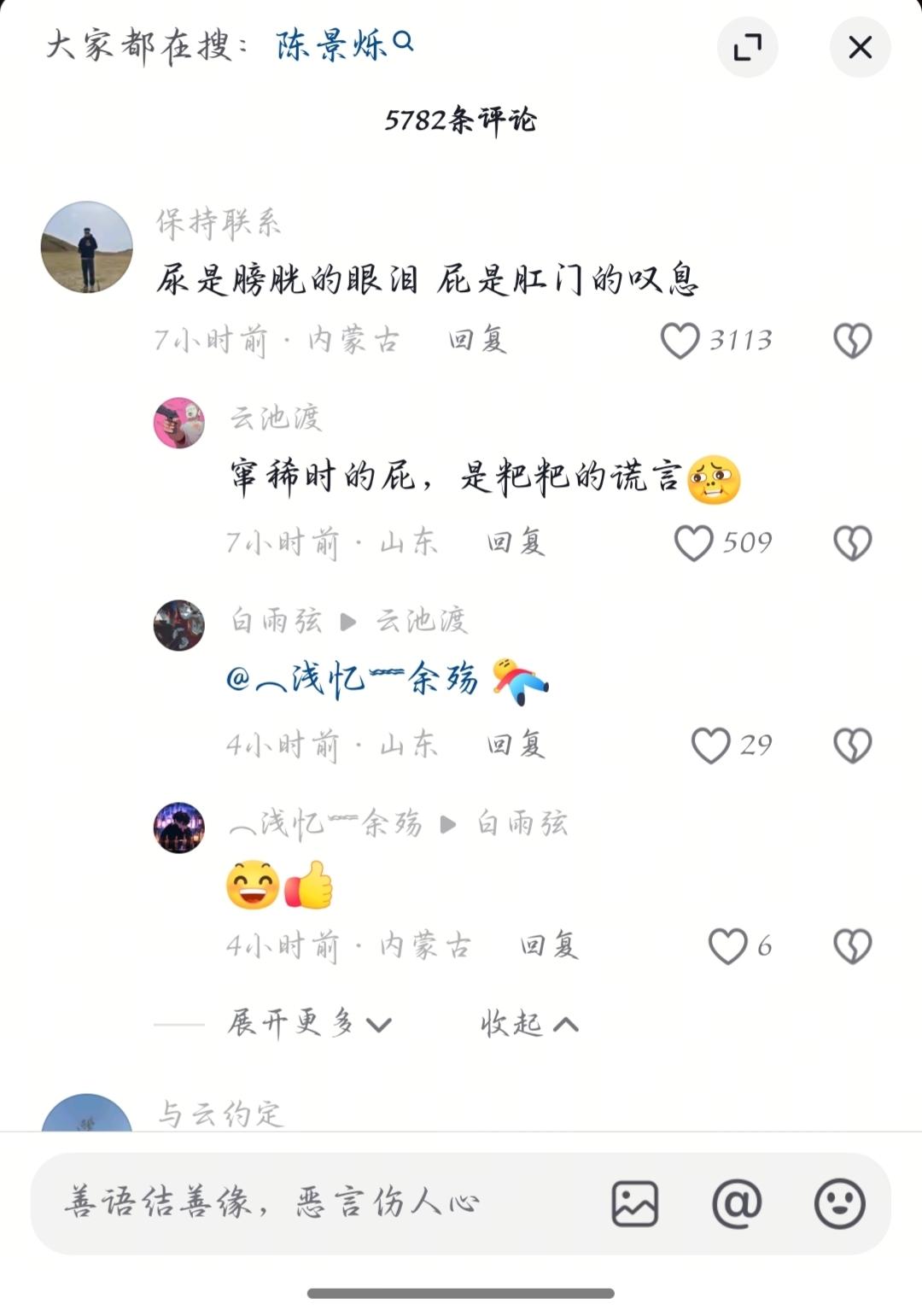Focus the comment input field
Screen dimensions: 922x1316
(x=307, y=1203)
